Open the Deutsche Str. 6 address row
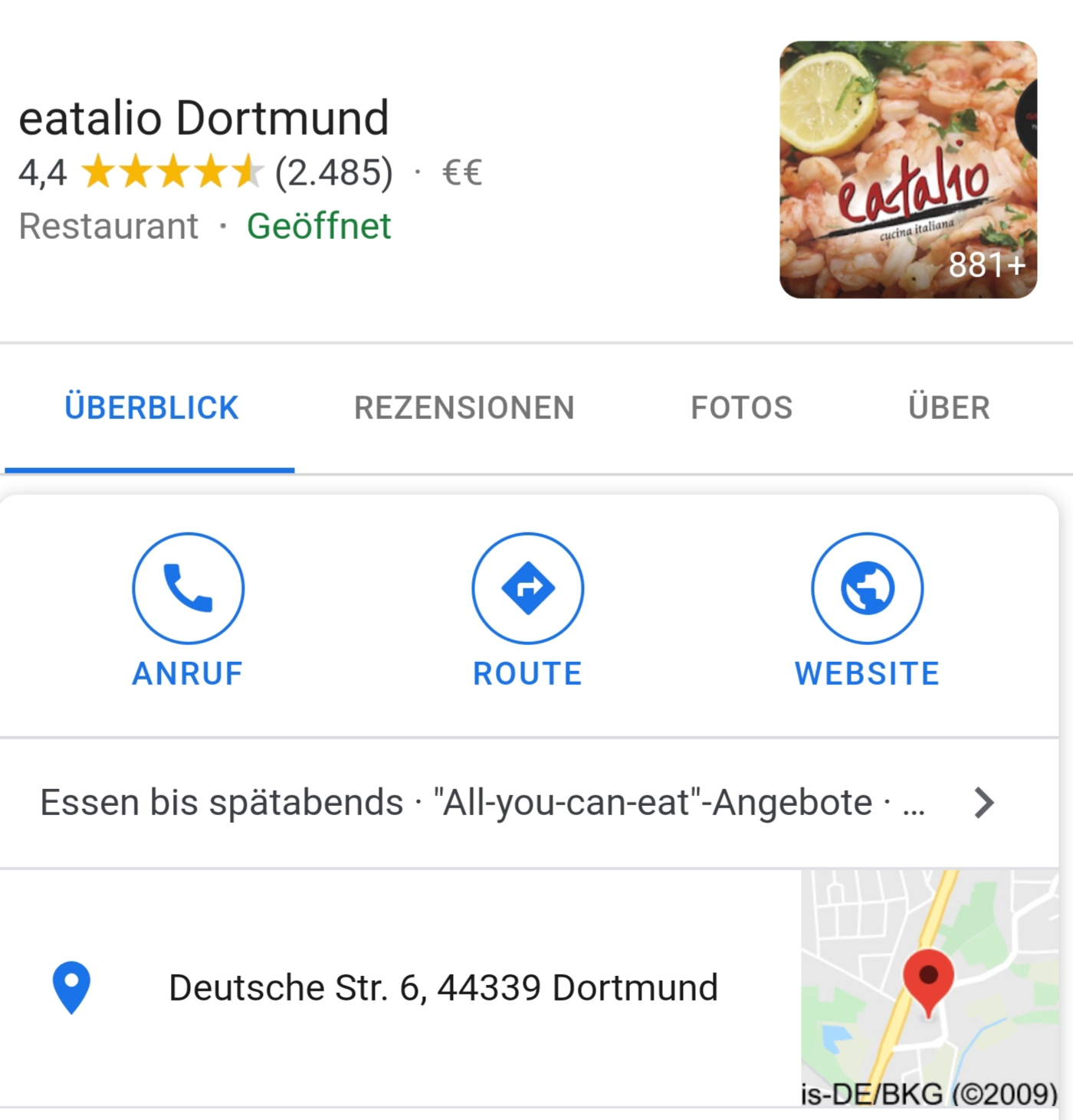Image resolution: width=1073 pixels, height=1120 pixels. tap(443, 987)
